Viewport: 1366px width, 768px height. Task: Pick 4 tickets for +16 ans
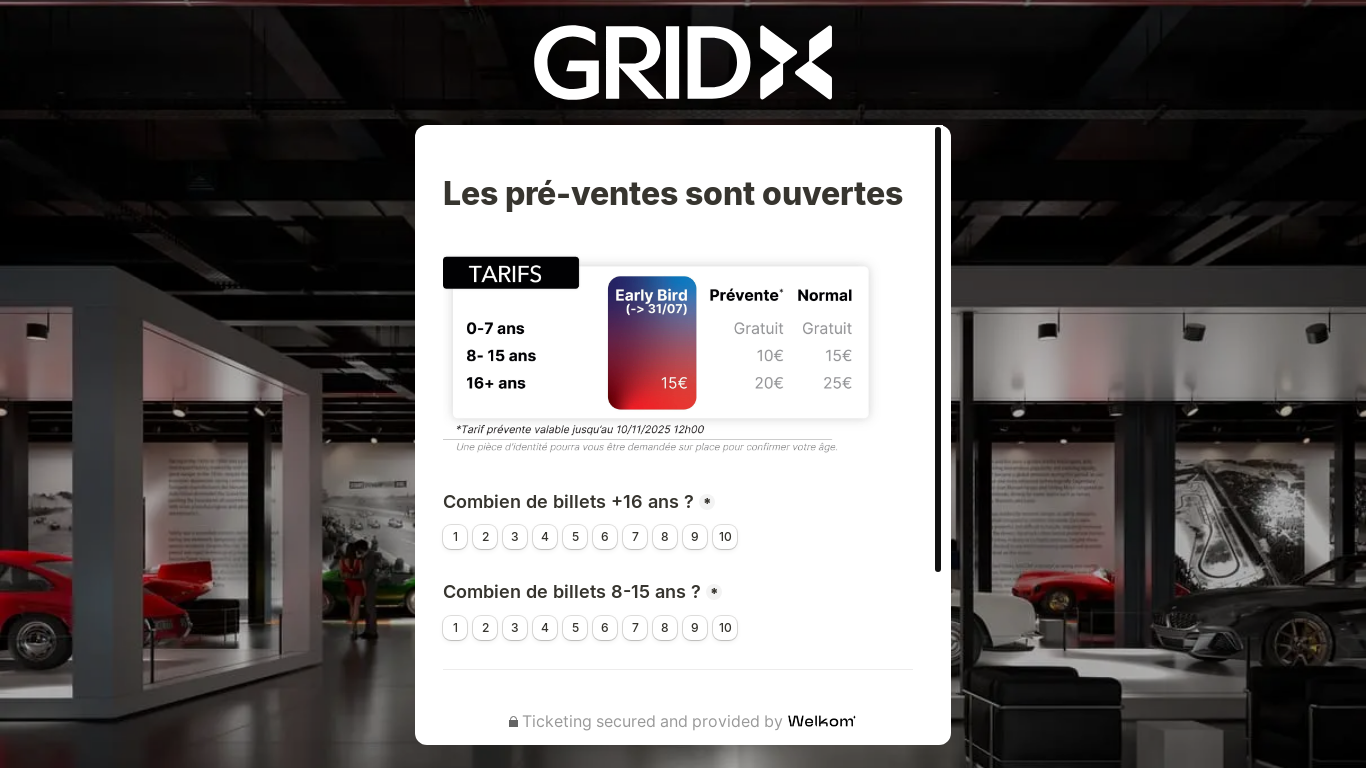[x=545, y=537]
